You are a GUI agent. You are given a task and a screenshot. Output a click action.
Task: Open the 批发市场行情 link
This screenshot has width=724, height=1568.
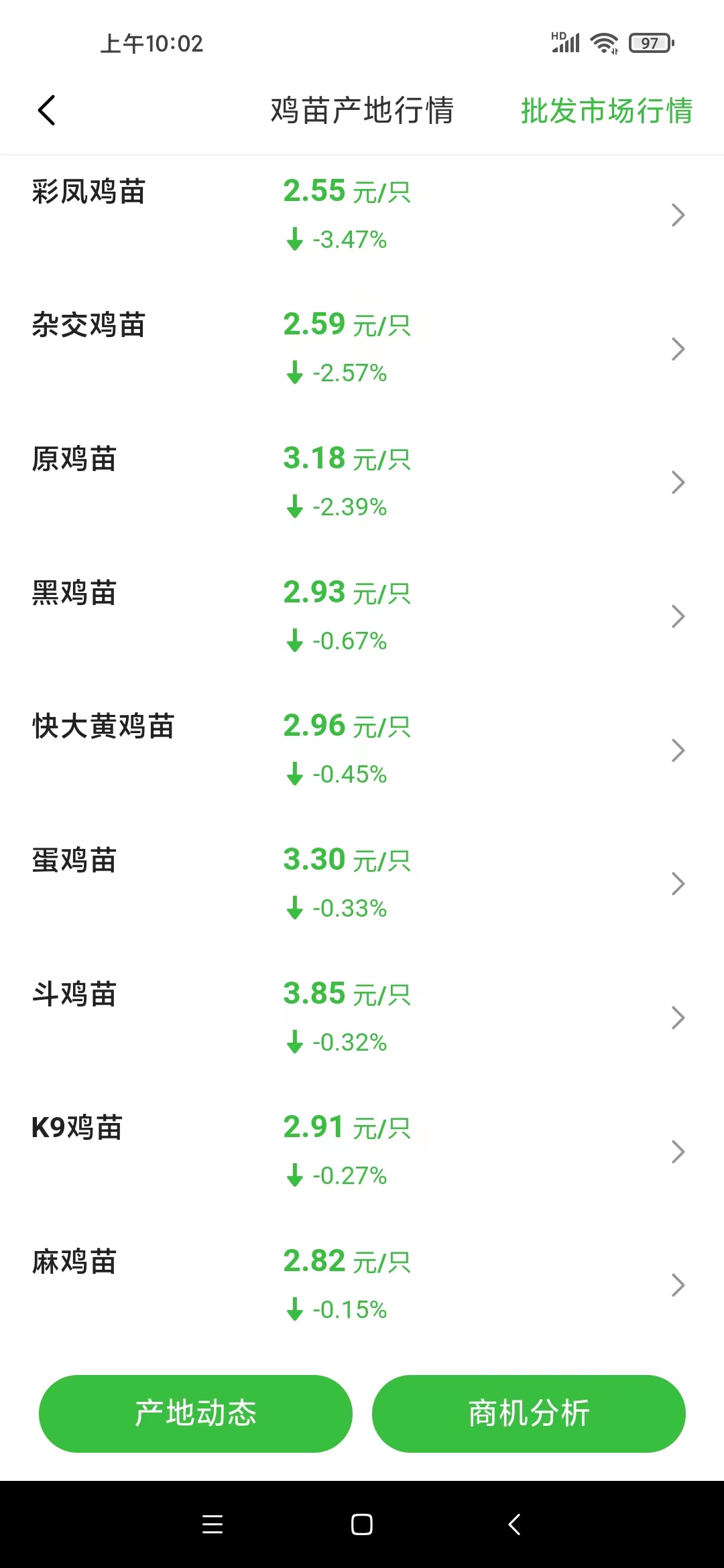coord(606,111)
